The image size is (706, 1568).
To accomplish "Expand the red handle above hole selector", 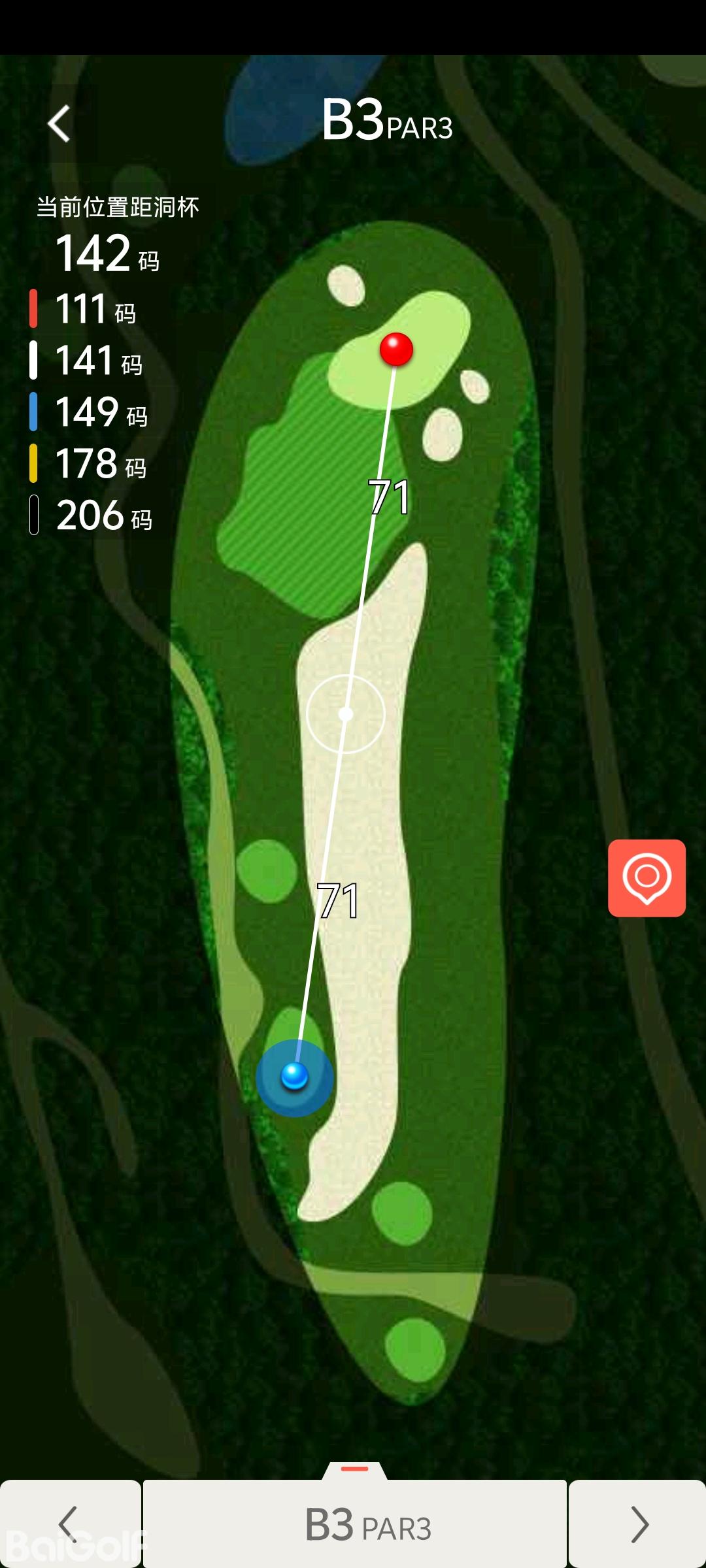I will pos(355,1469).
